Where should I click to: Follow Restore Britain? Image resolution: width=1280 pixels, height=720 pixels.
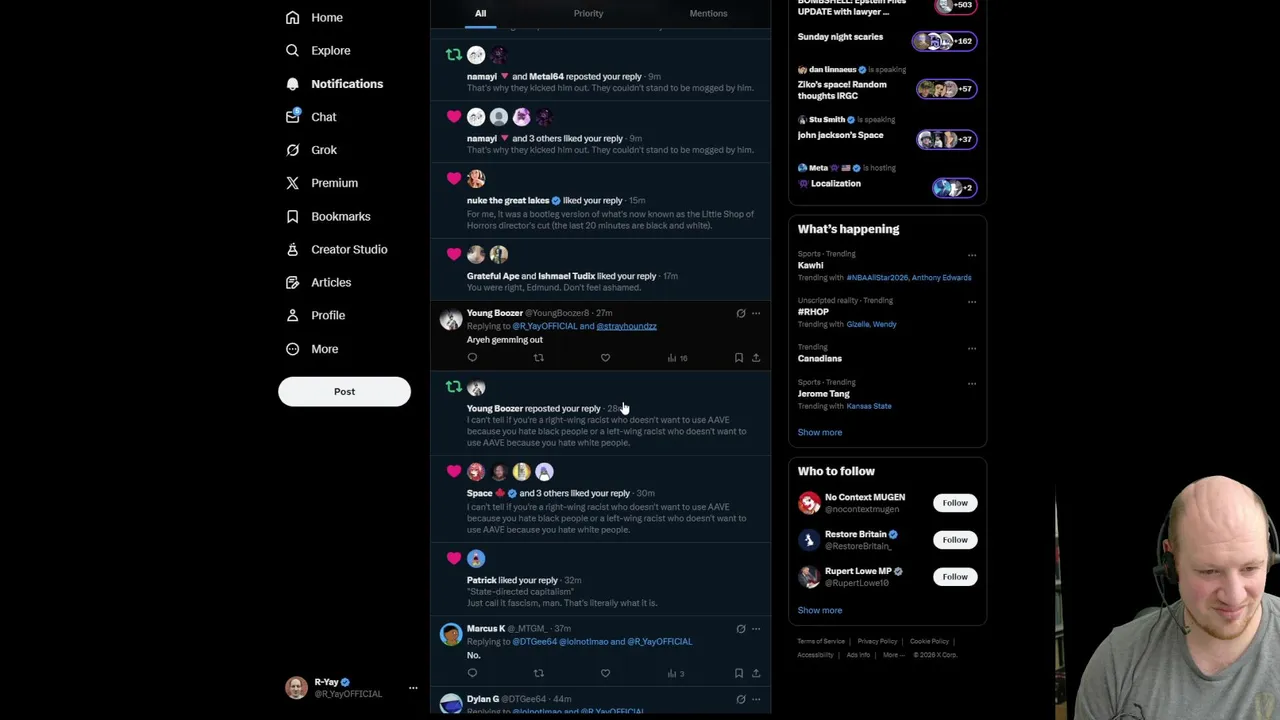954,540
